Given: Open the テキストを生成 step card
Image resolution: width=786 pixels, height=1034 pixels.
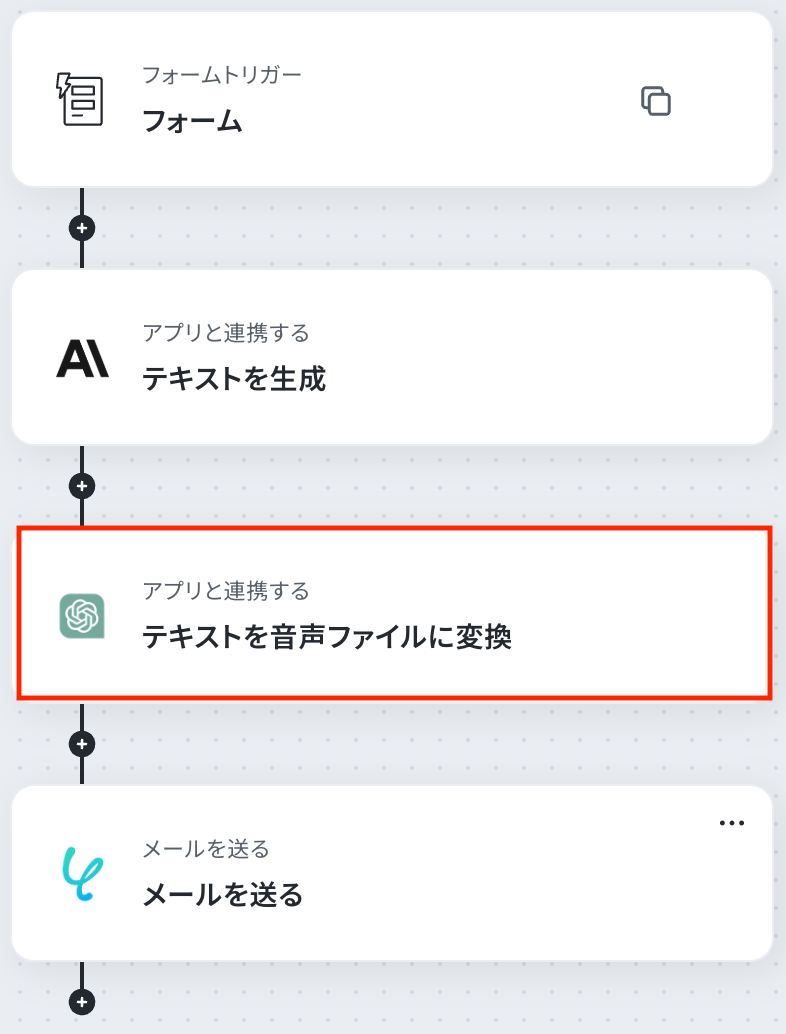Looking at the screenshot, I should [392, 357].
